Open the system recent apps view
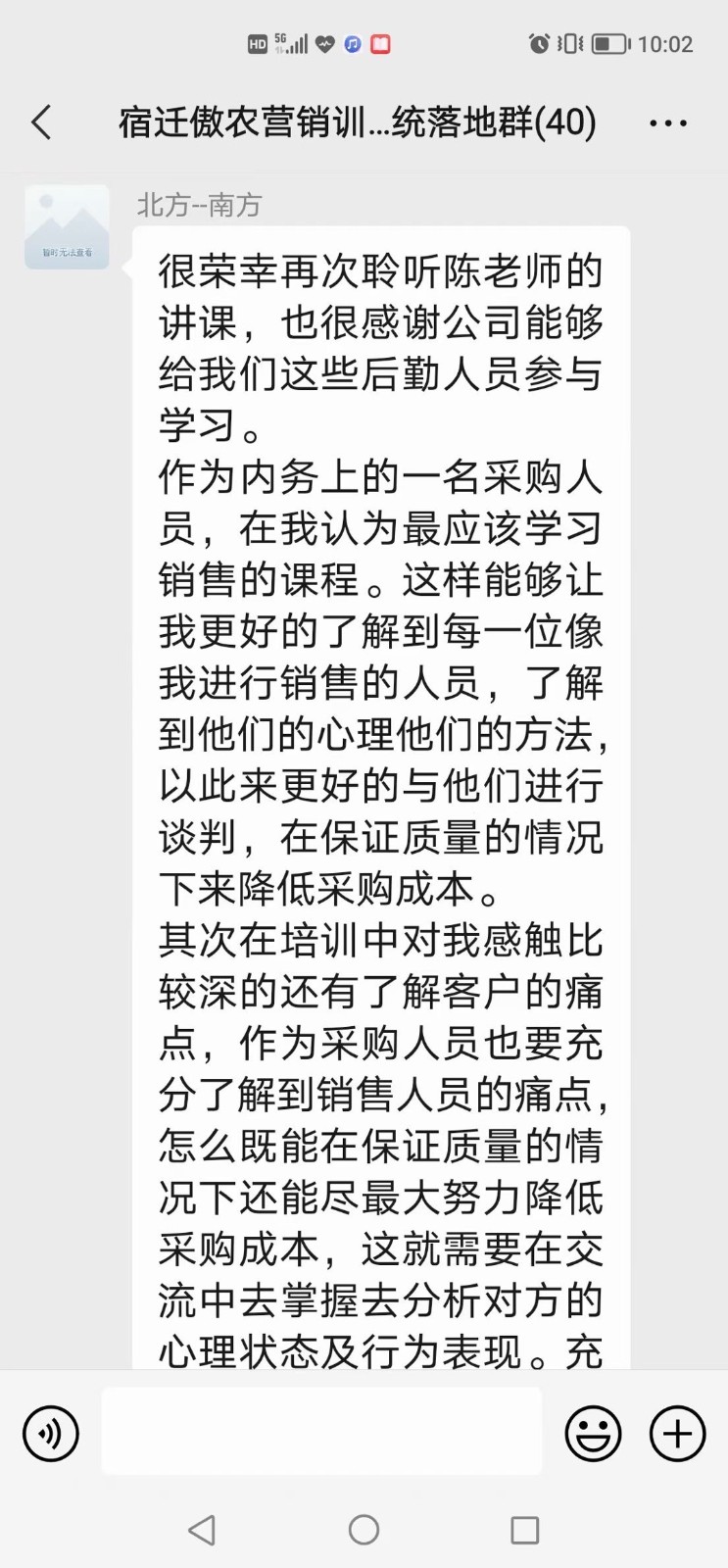This screenshot has width=728, height=1568. tap(525, 1530)
